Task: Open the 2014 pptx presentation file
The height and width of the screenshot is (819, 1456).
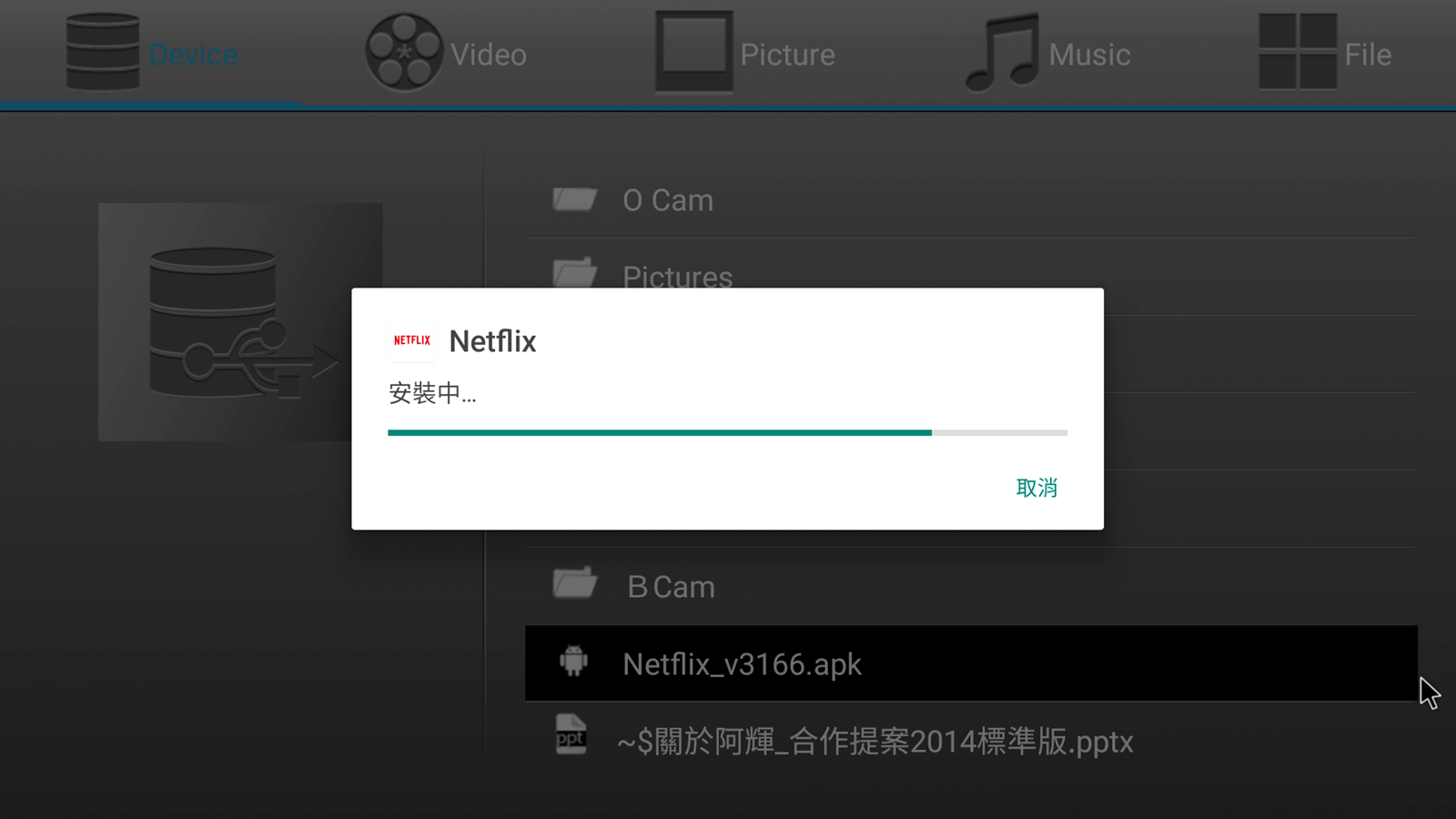Action: [x=874, y=742]
